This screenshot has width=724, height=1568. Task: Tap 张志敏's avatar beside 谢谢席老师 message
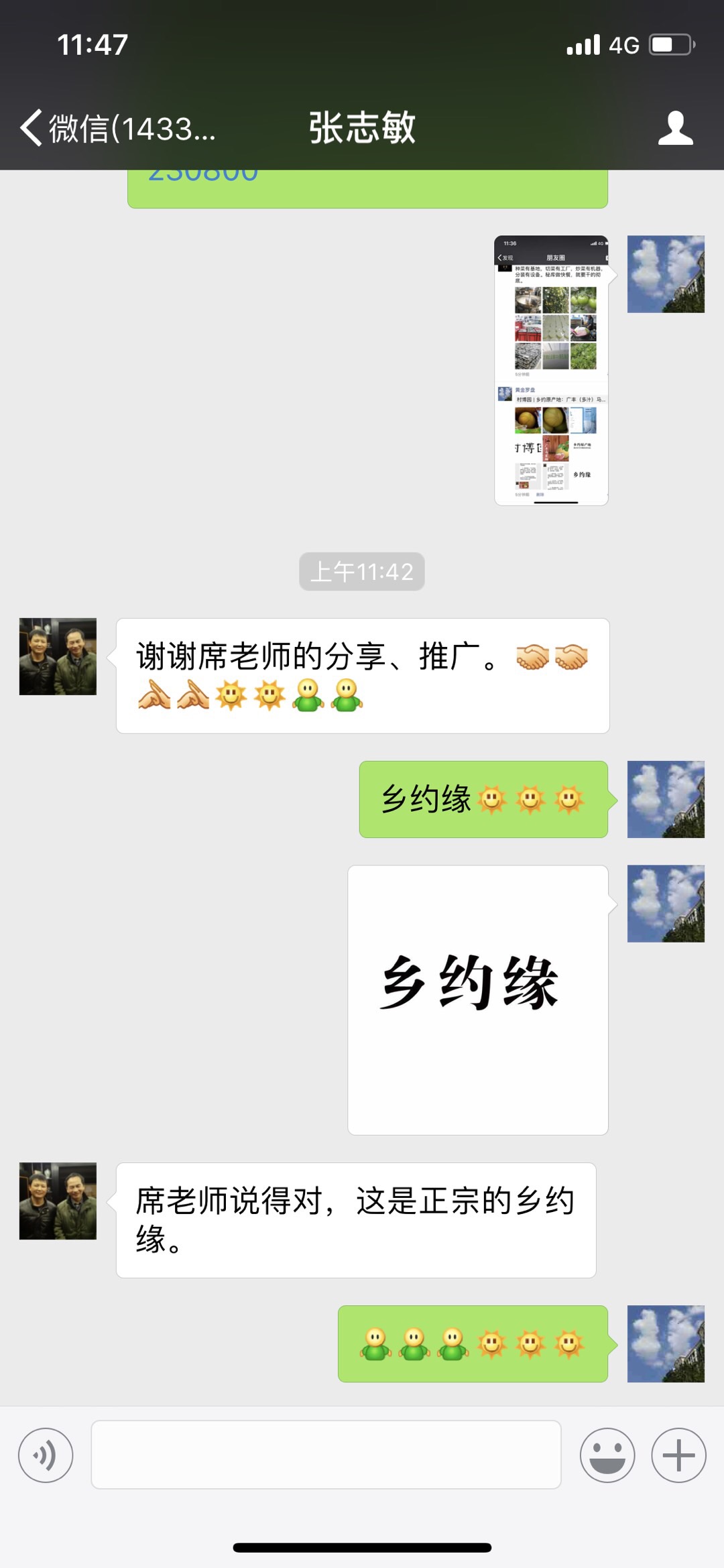coord(58,656)
